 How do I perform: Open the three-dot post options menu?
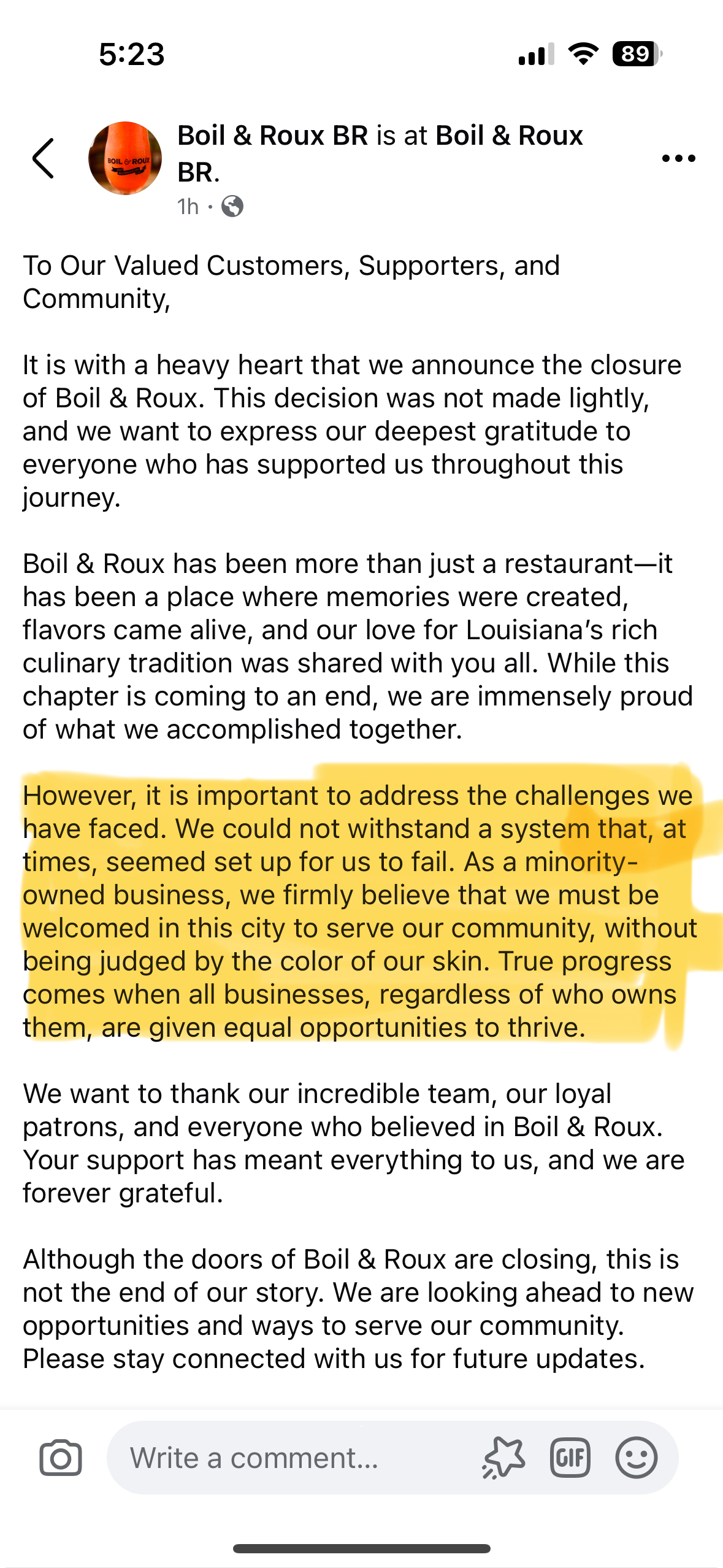[678, 158]
